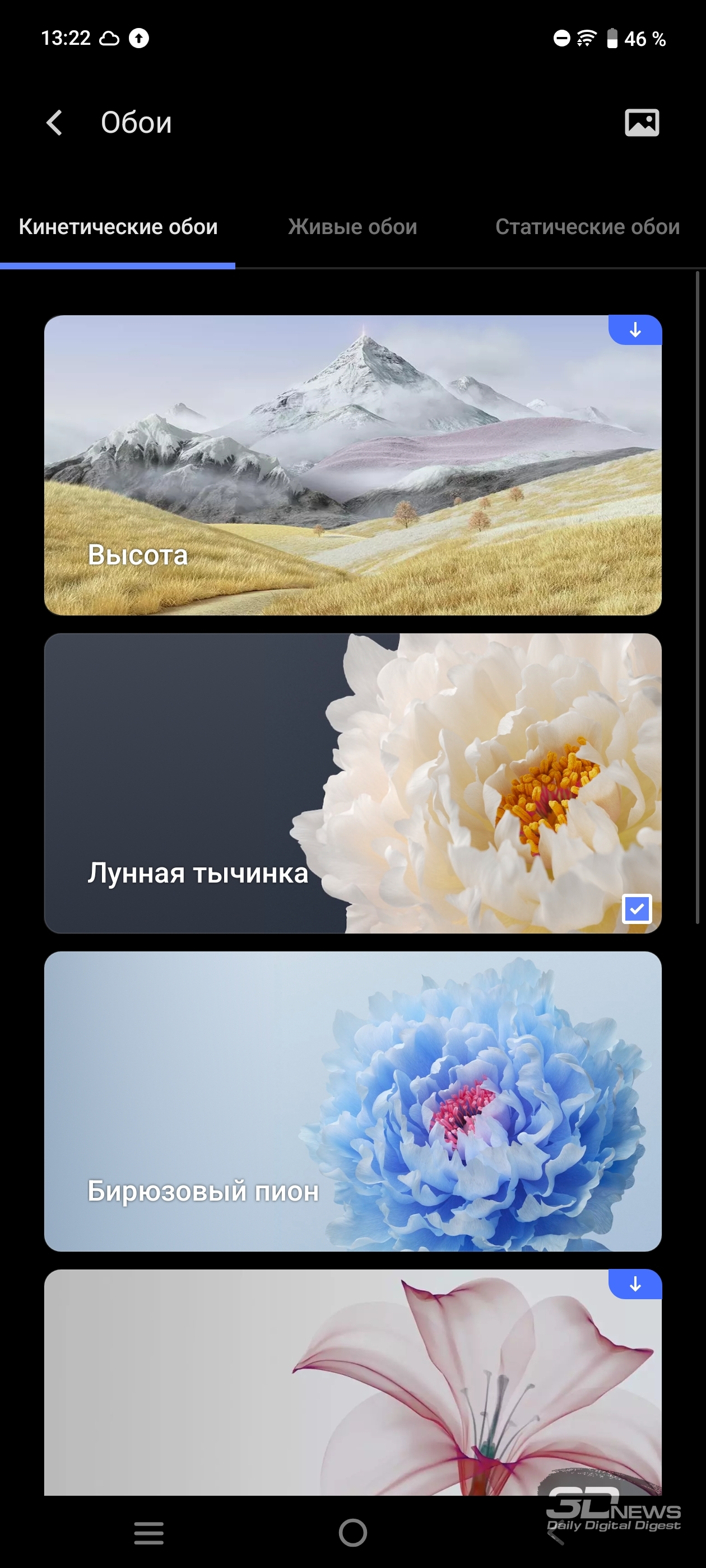Open the pink lily wallpaper card
Image resolution: width=706 pixels, height=1568 pixels.
352,1382
